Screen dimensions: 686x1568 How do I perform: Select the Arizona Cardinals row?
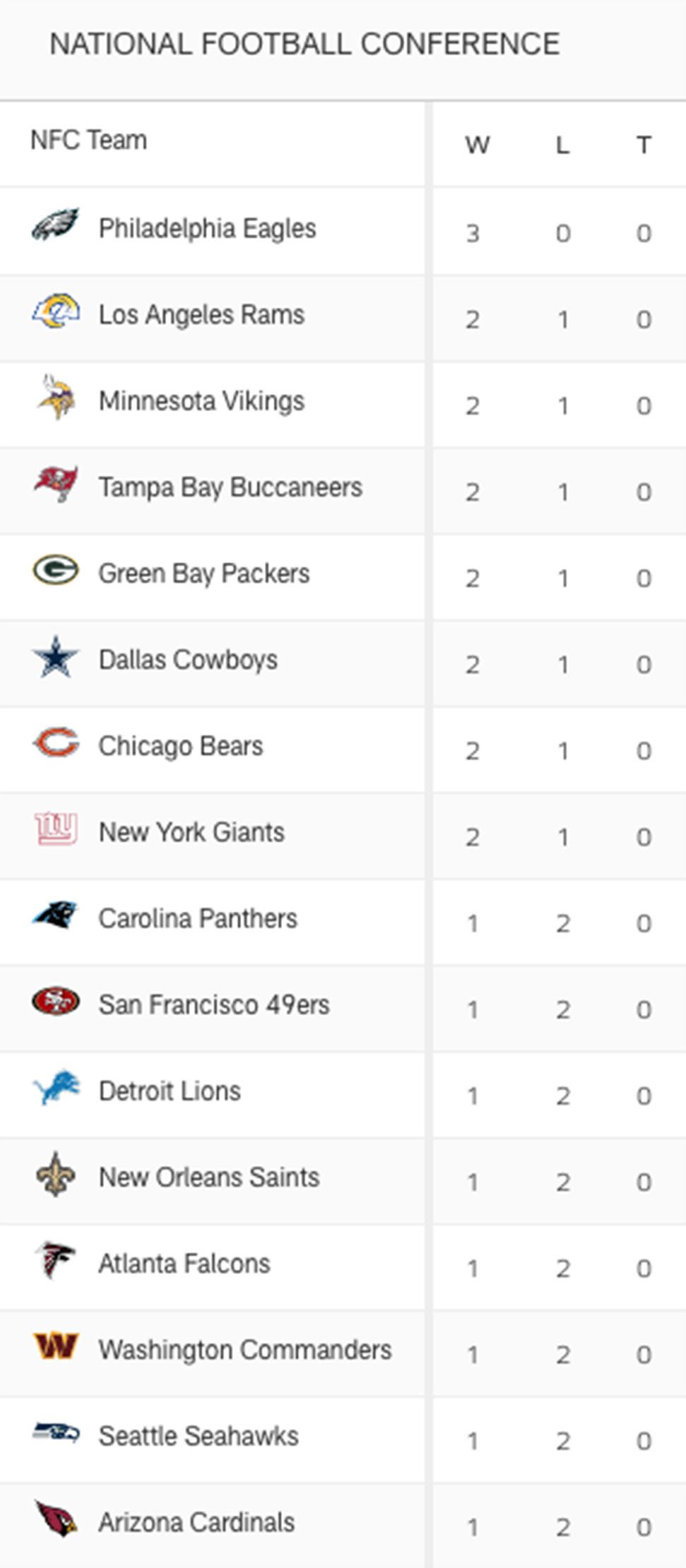coord(196,1522)
